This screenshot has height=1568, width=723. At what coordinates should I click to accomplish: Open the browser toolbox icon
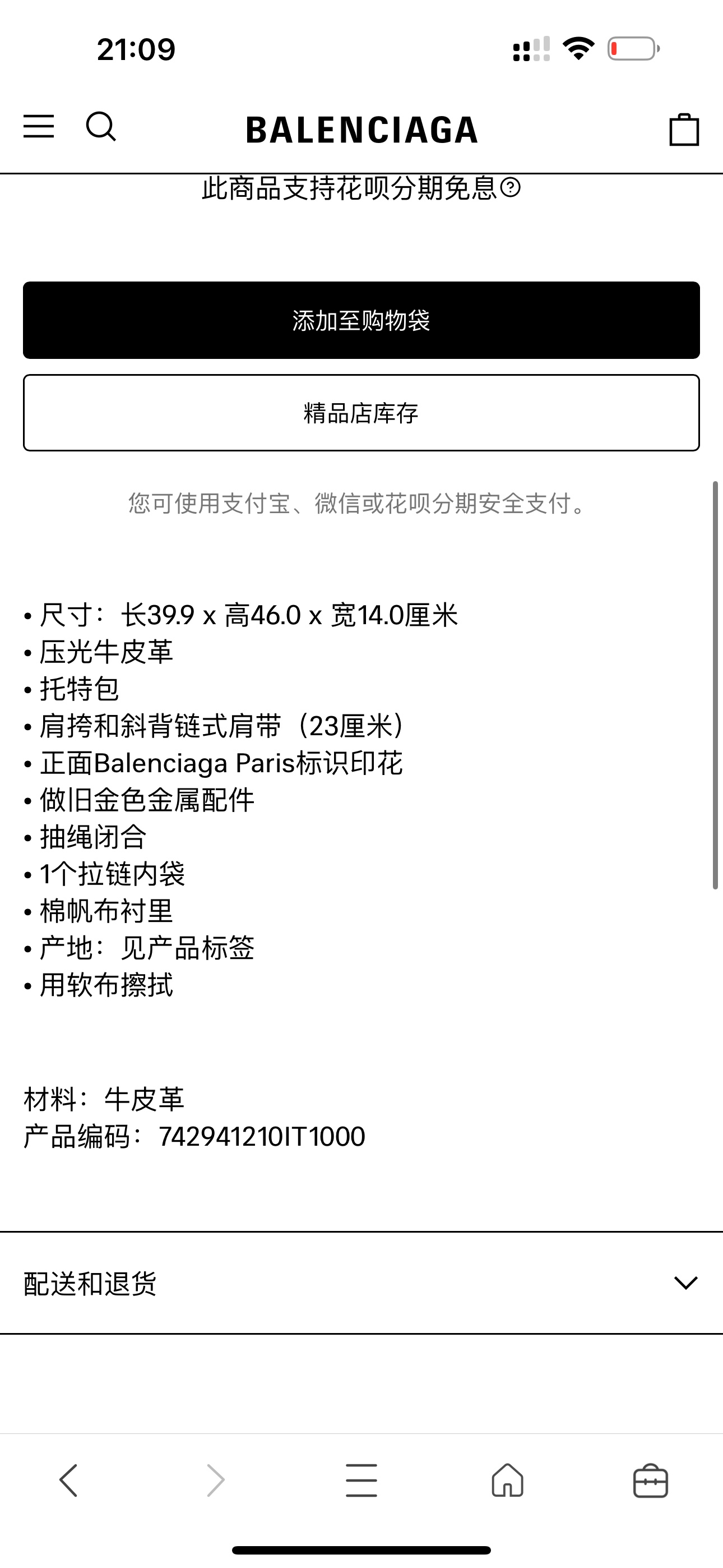651,1481
